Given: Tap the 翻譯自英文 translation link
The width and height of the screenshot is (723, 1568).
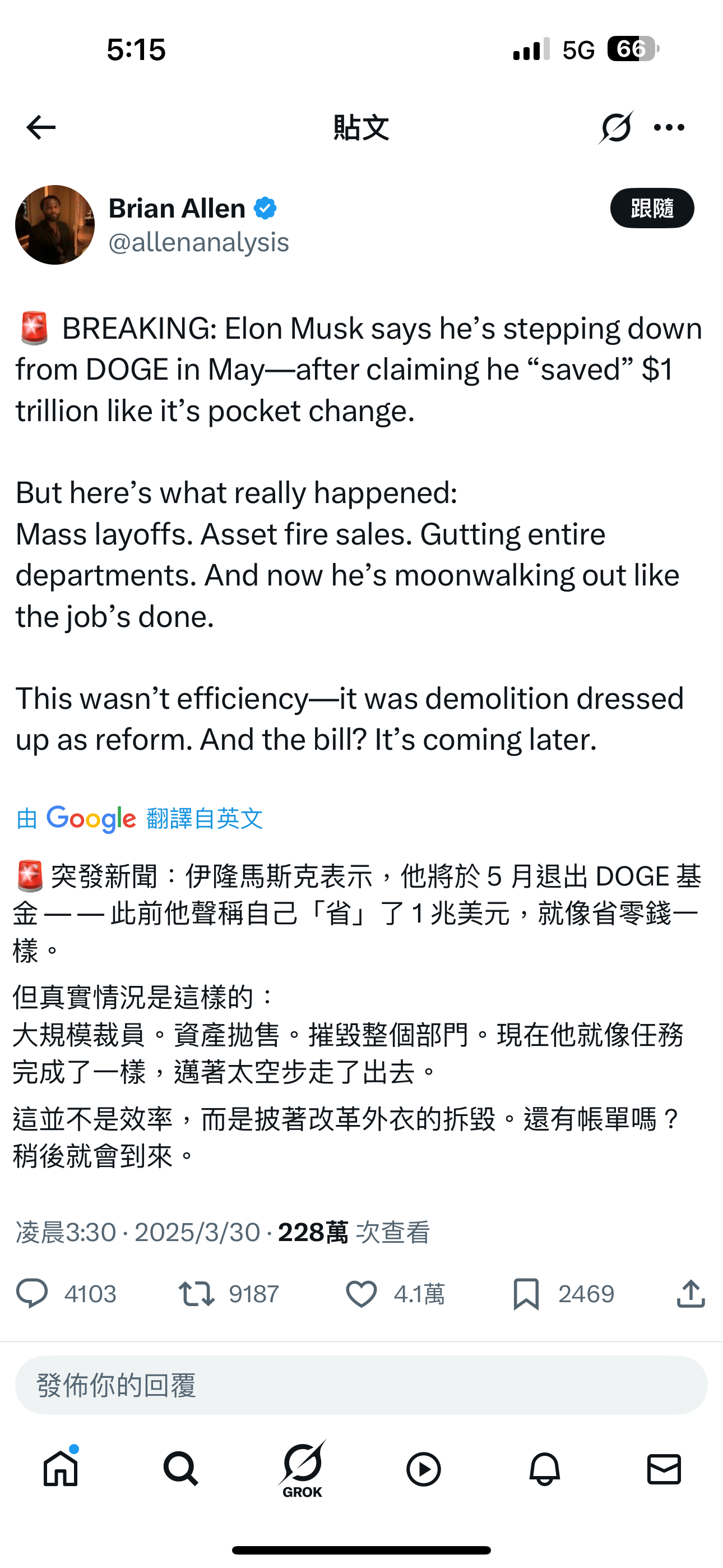Looking at the screenshot, I should coord(205,818).
